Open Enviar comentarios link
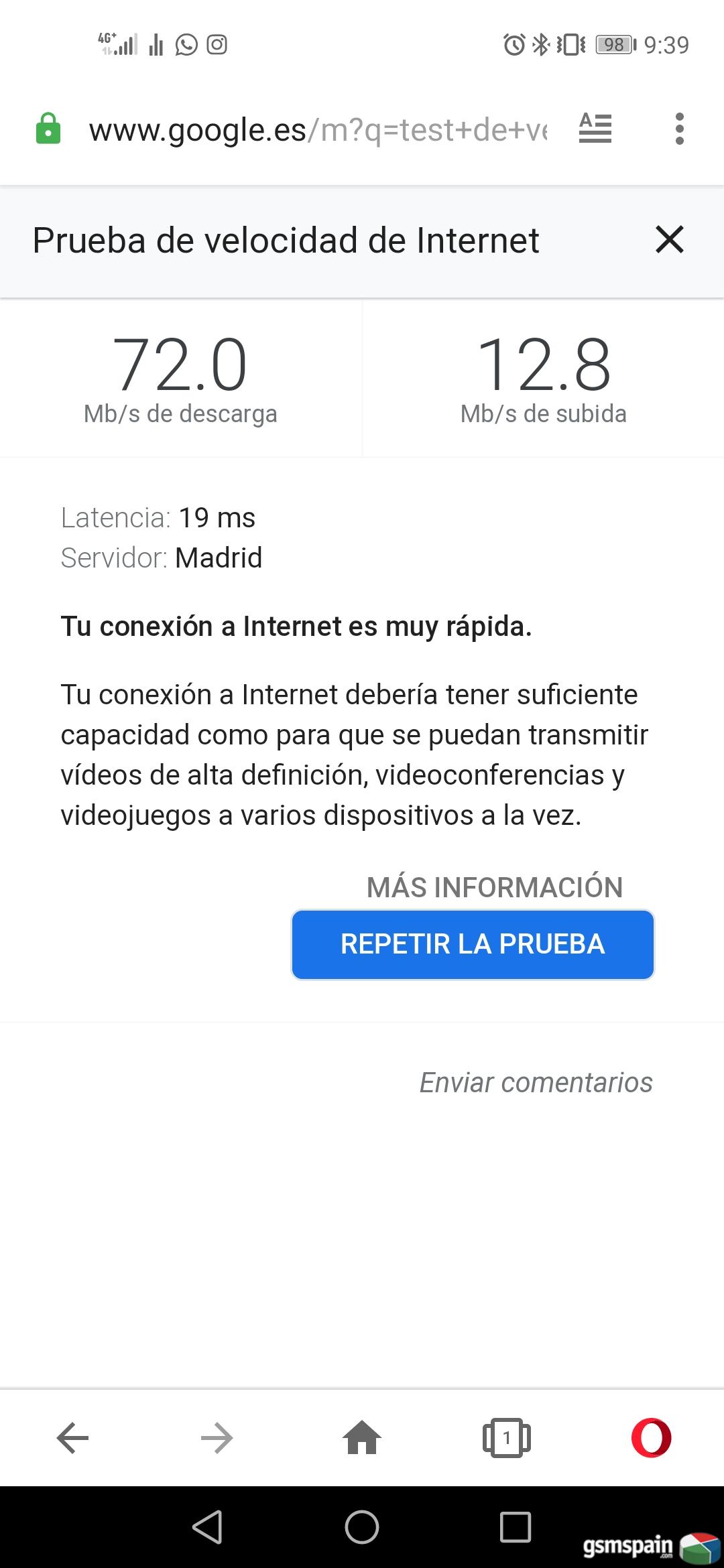Viewport: 724px width, 1568px height. coord(536,1082)
